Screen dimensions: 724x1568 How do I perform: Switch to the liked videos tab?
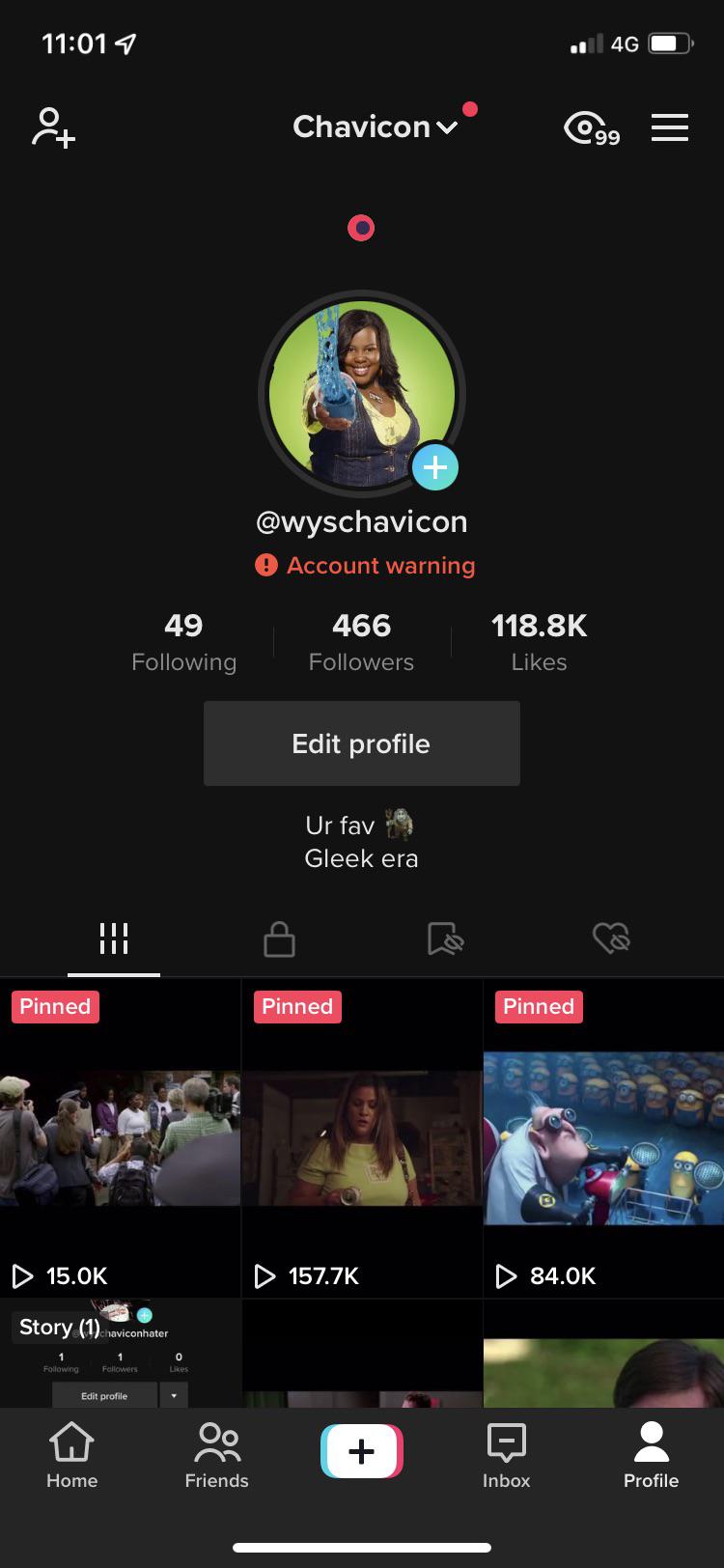point(611,938)
